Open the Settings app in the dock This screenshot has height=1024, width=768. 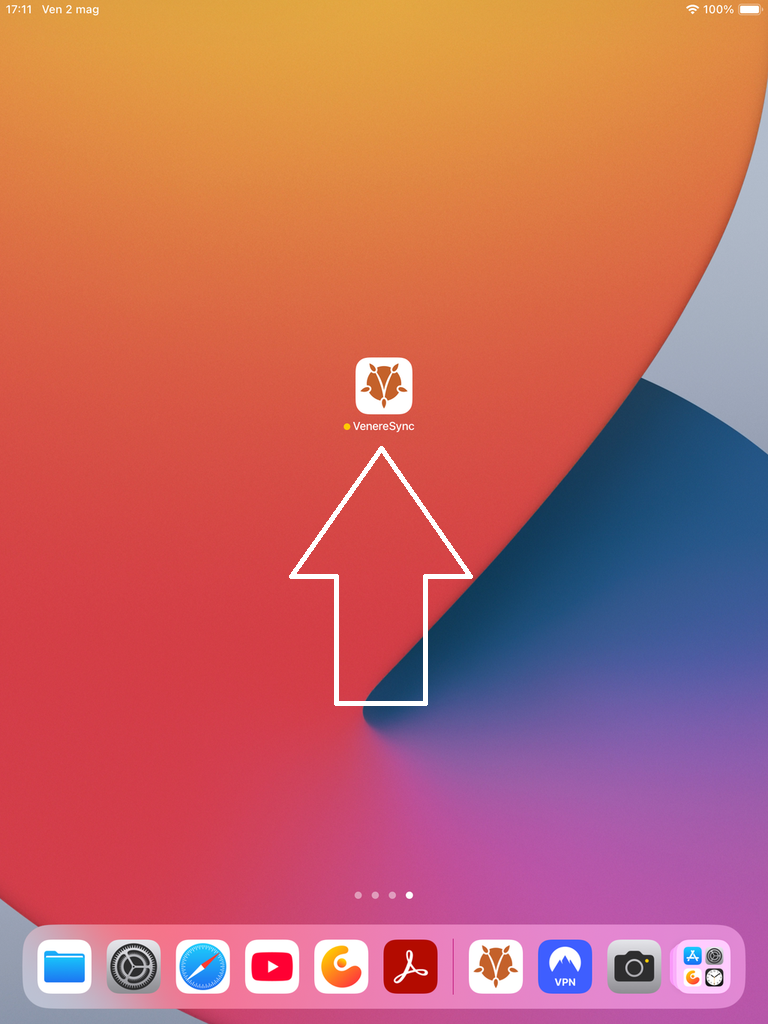tap(134, 967)
